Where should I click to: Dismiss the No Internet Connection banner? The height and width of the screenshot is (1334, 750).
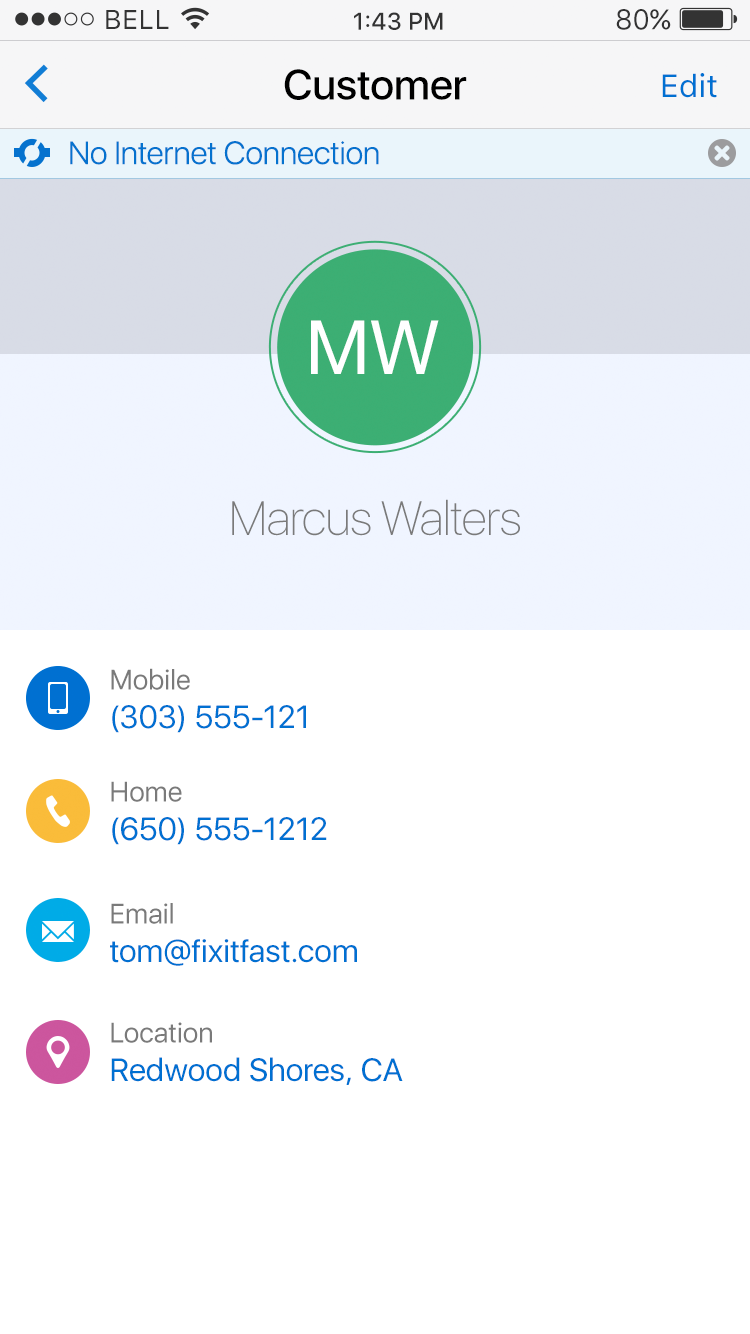click(721, 153)
